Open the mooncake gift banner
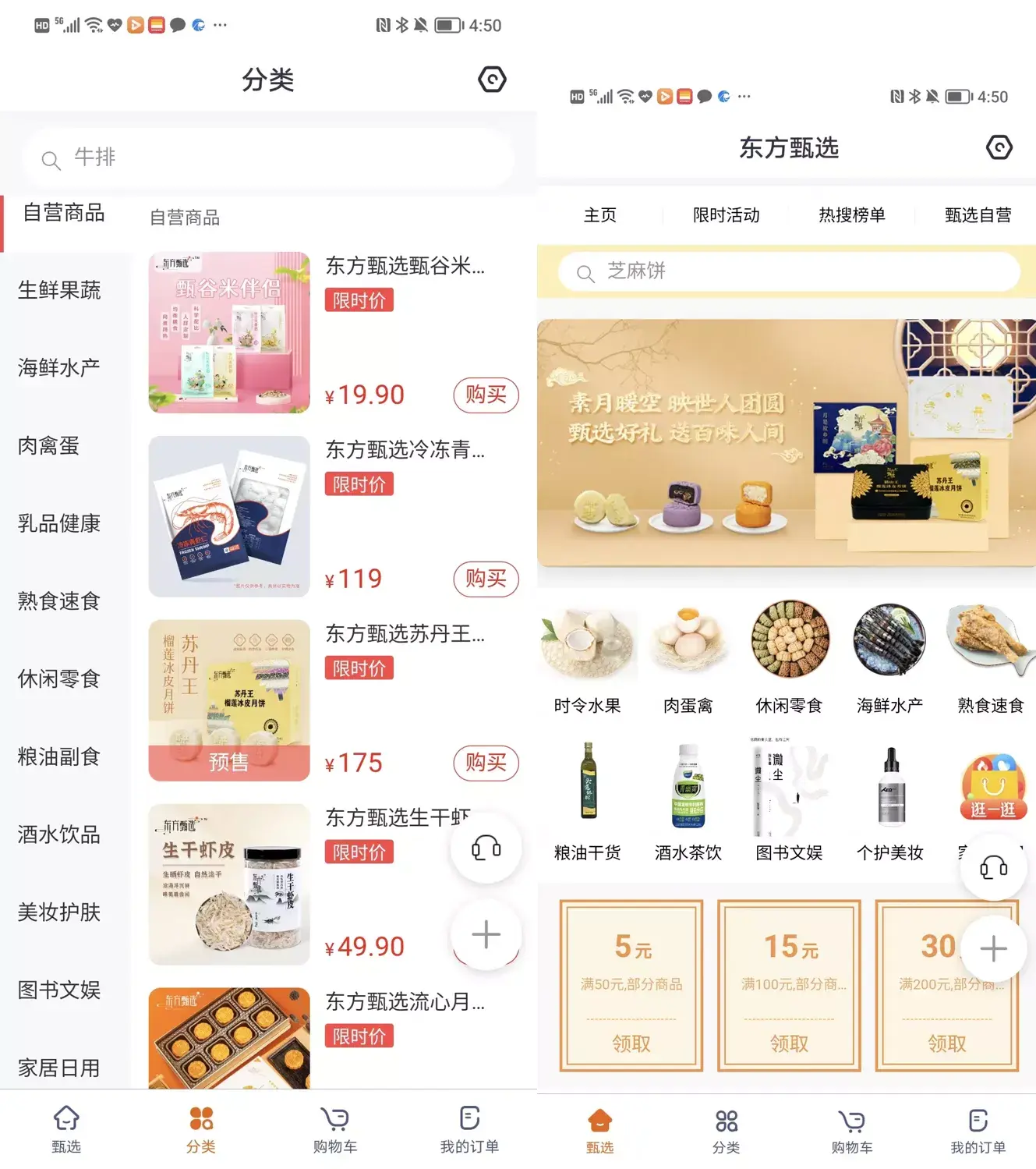This screenshot has width=1036, height=1169. pos(786,442)
